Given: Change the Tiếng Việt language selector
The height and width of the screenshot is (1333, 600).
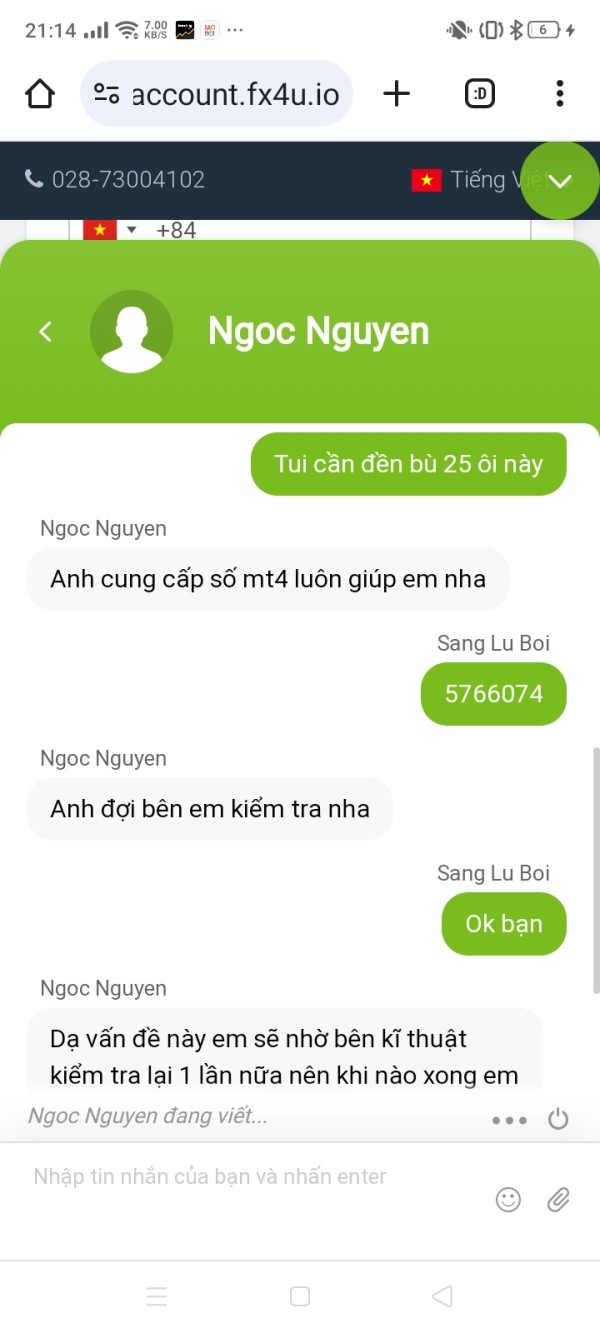Looking at the screenshot, I should [x=478, y=180].
